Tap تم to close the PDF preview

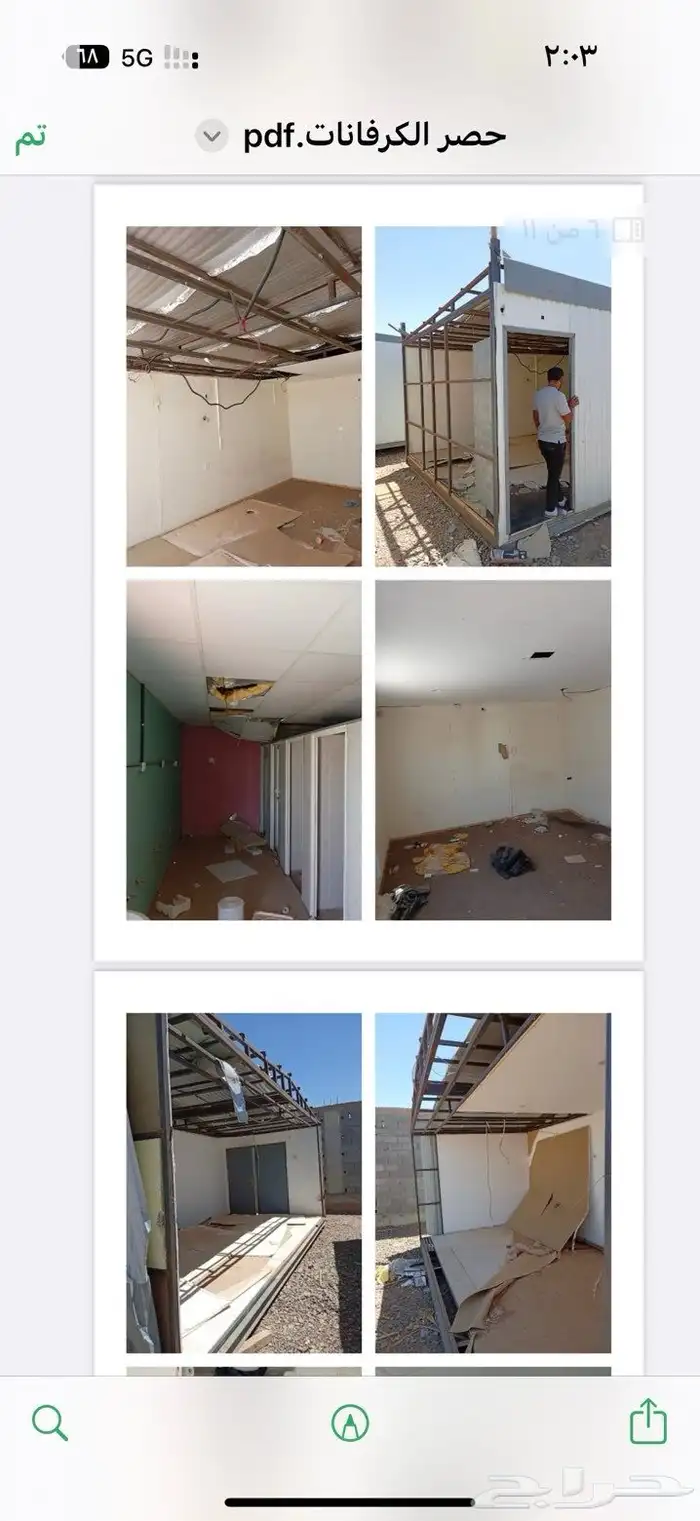click(31, 137)
